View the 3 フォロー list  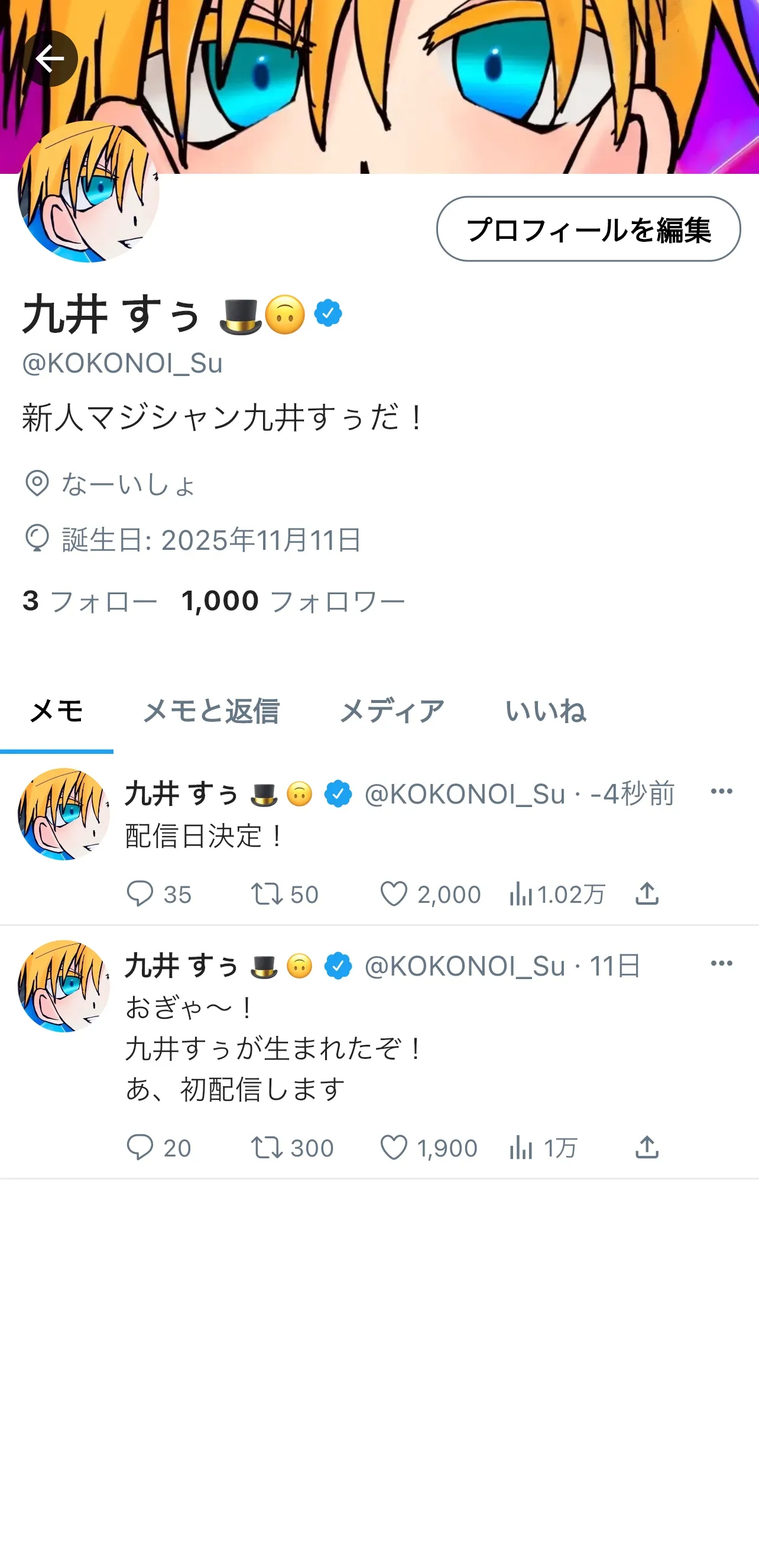[x=90, y=601]
